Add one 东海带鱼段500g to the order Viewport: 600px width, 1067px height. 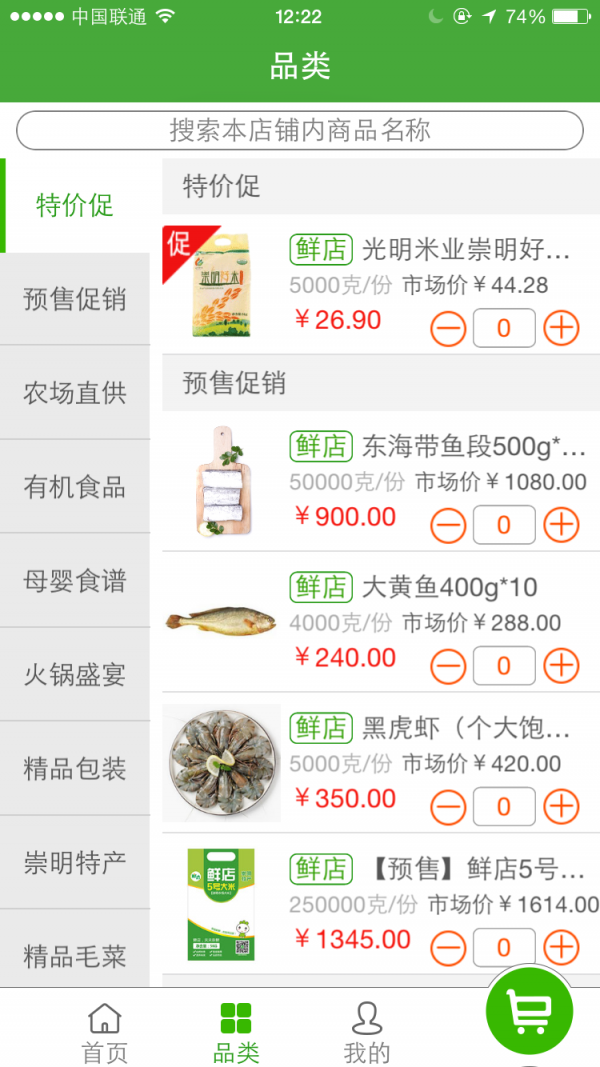coord(561,524)
